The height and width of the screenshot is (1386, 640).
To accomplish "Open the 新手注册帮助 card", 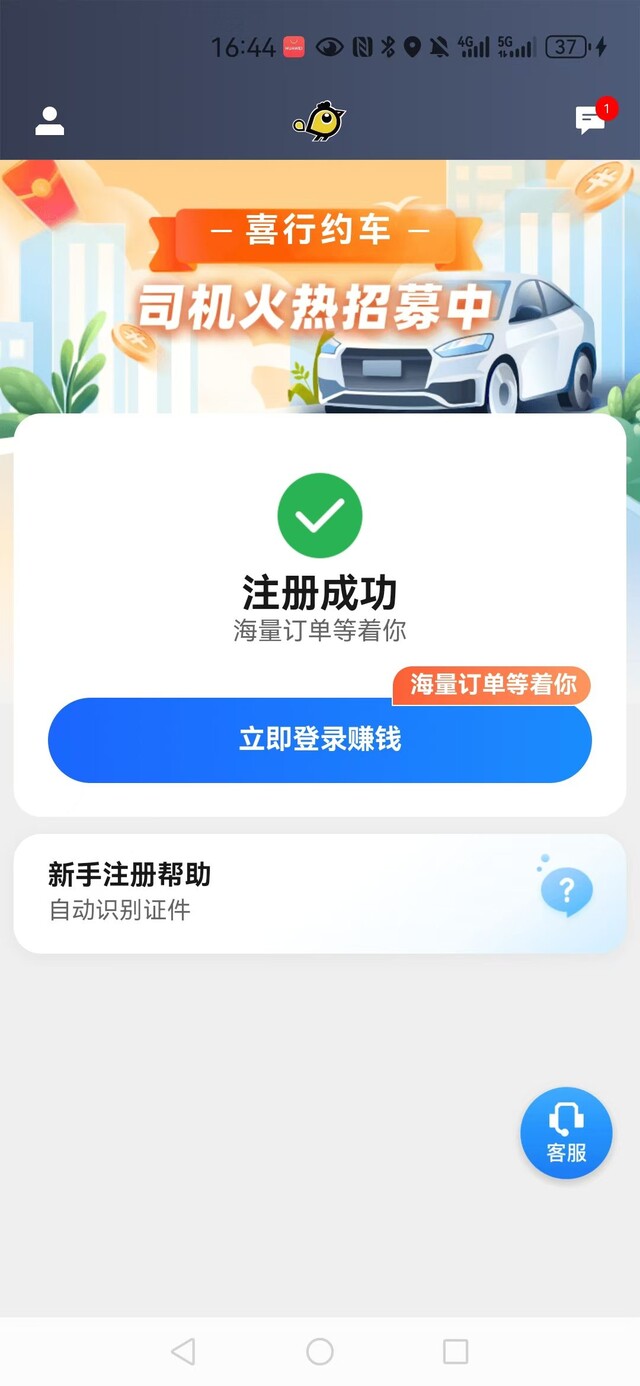I will [x=320, y=893].
